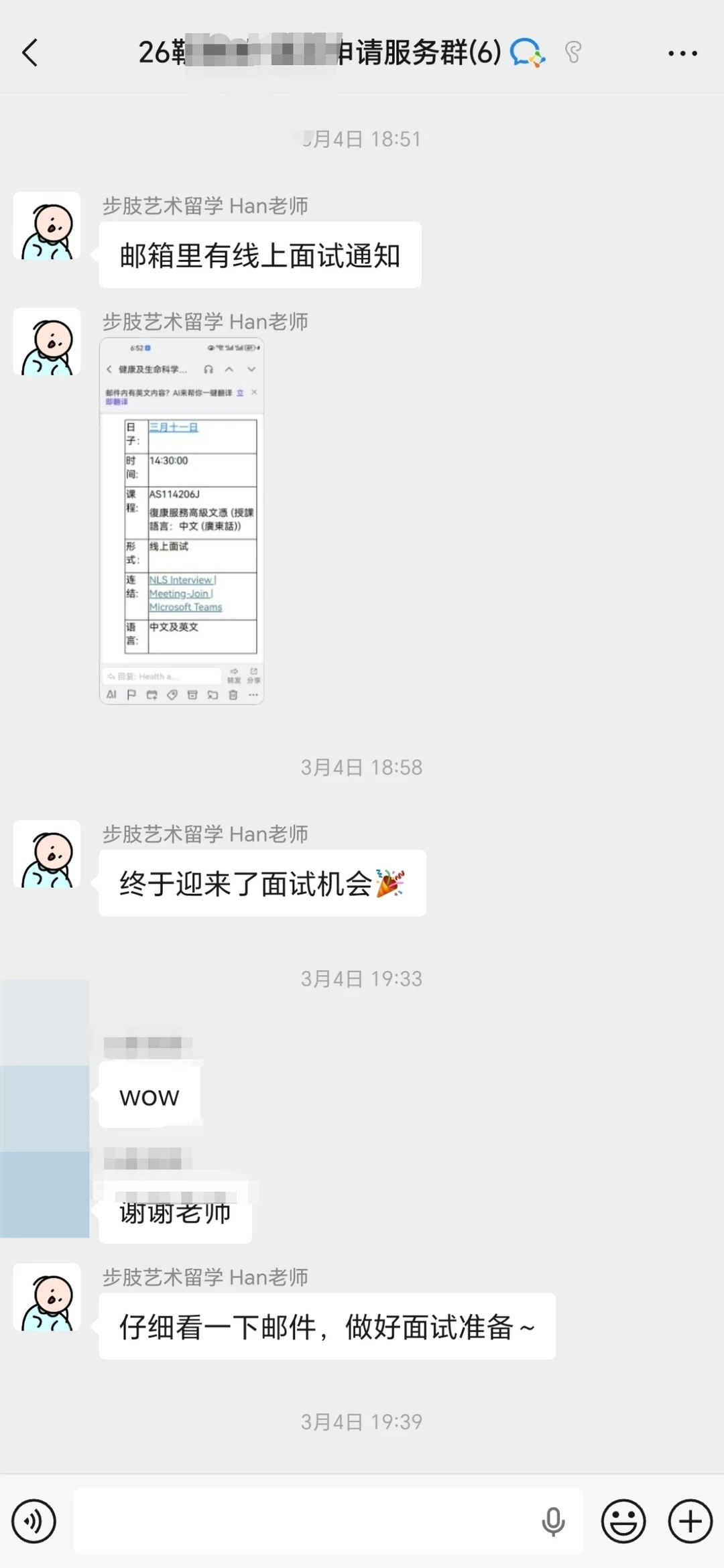Open the emoji sticker panel
Image resolution: width=724 pixels, height=1568 pixels.
tap(623, 1521)
